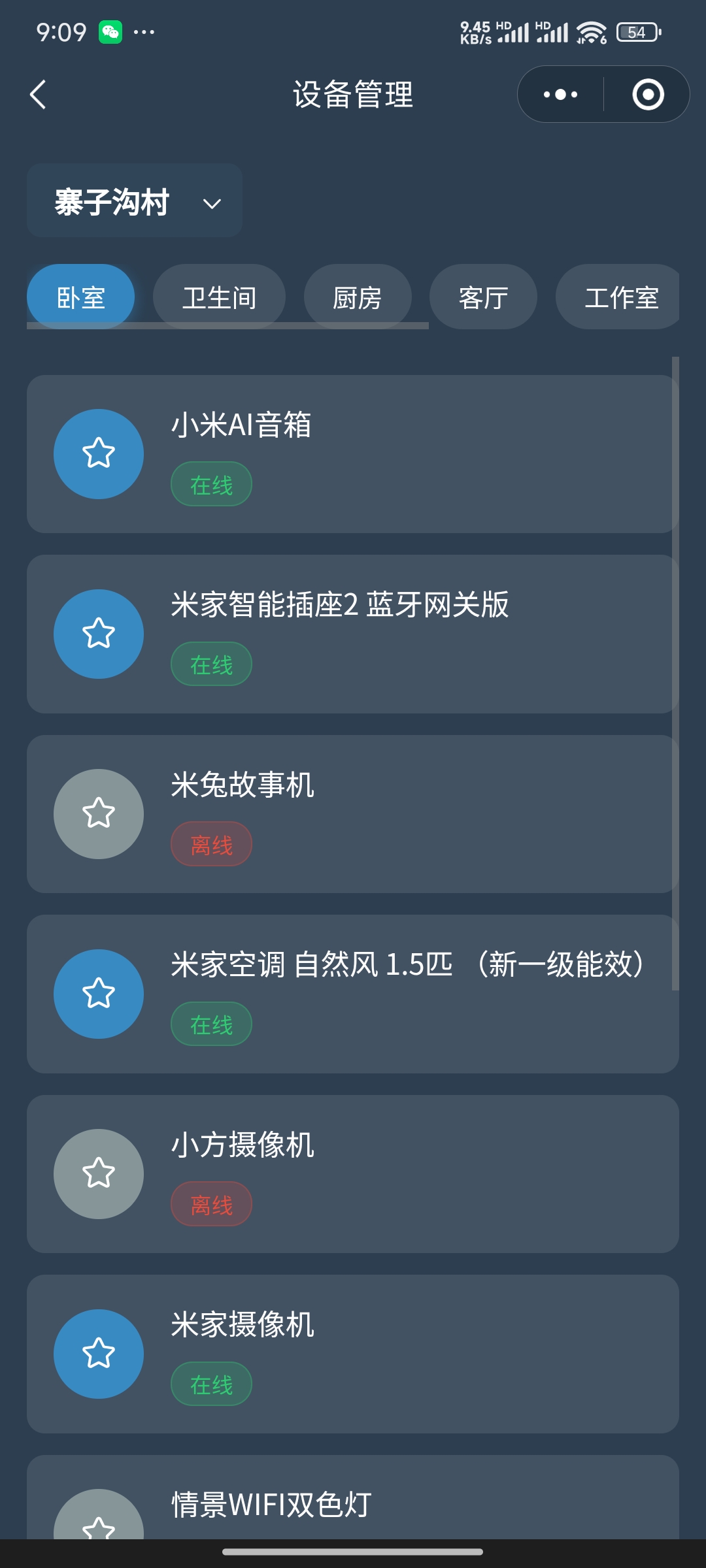Open the 小方摄像机 device card

pos(353,1174)
